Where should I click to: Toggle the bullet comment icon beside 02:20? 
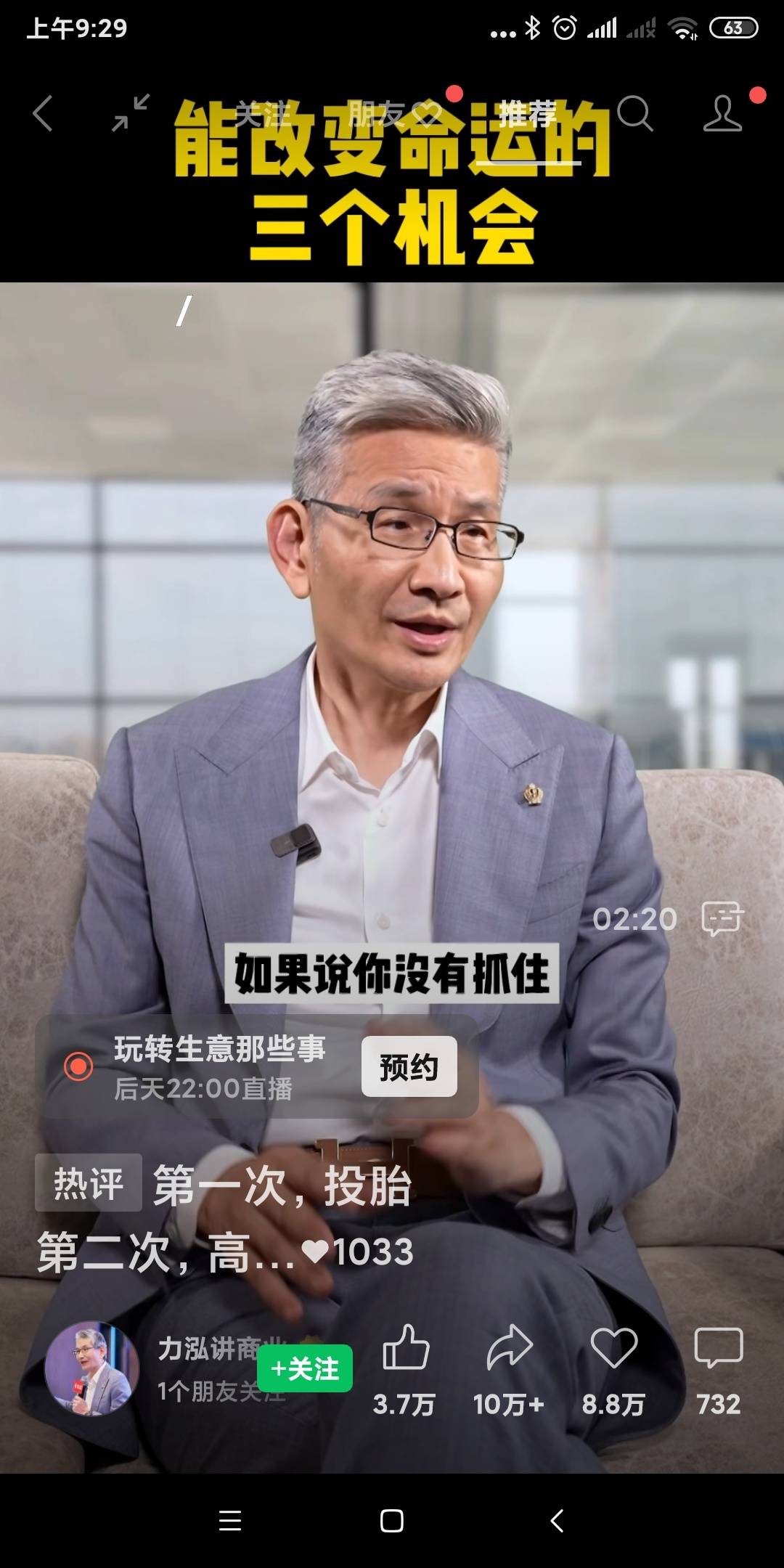click(x=722, y=919)
